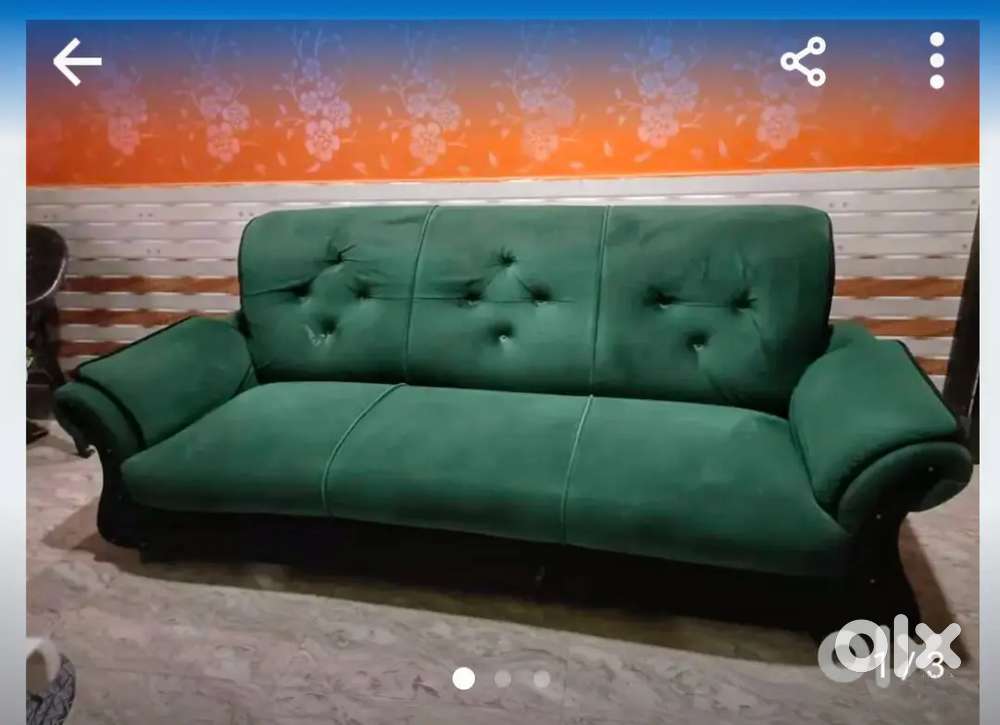Open the three-dot overflow menu

936,61
